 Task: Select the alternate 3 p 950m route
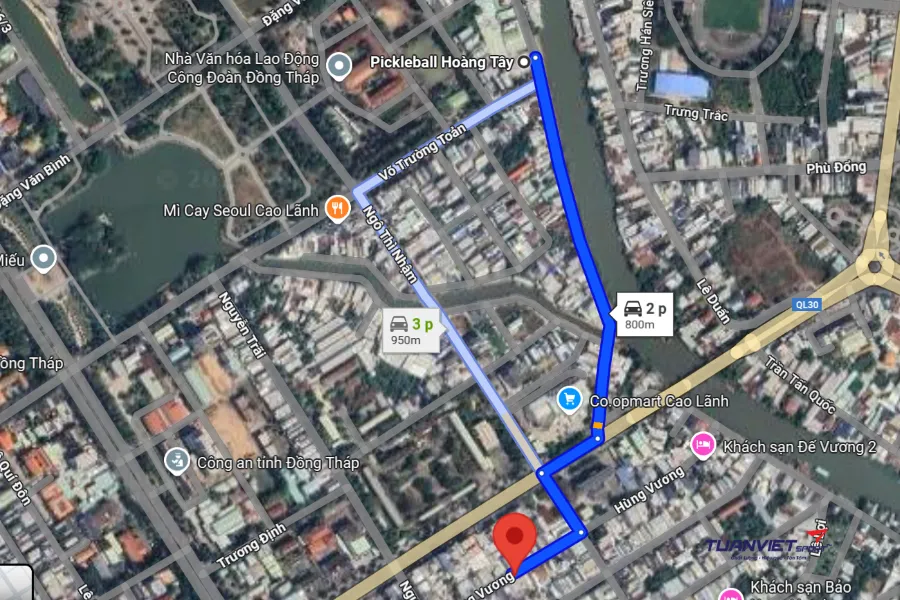click(x=412, y=329)
